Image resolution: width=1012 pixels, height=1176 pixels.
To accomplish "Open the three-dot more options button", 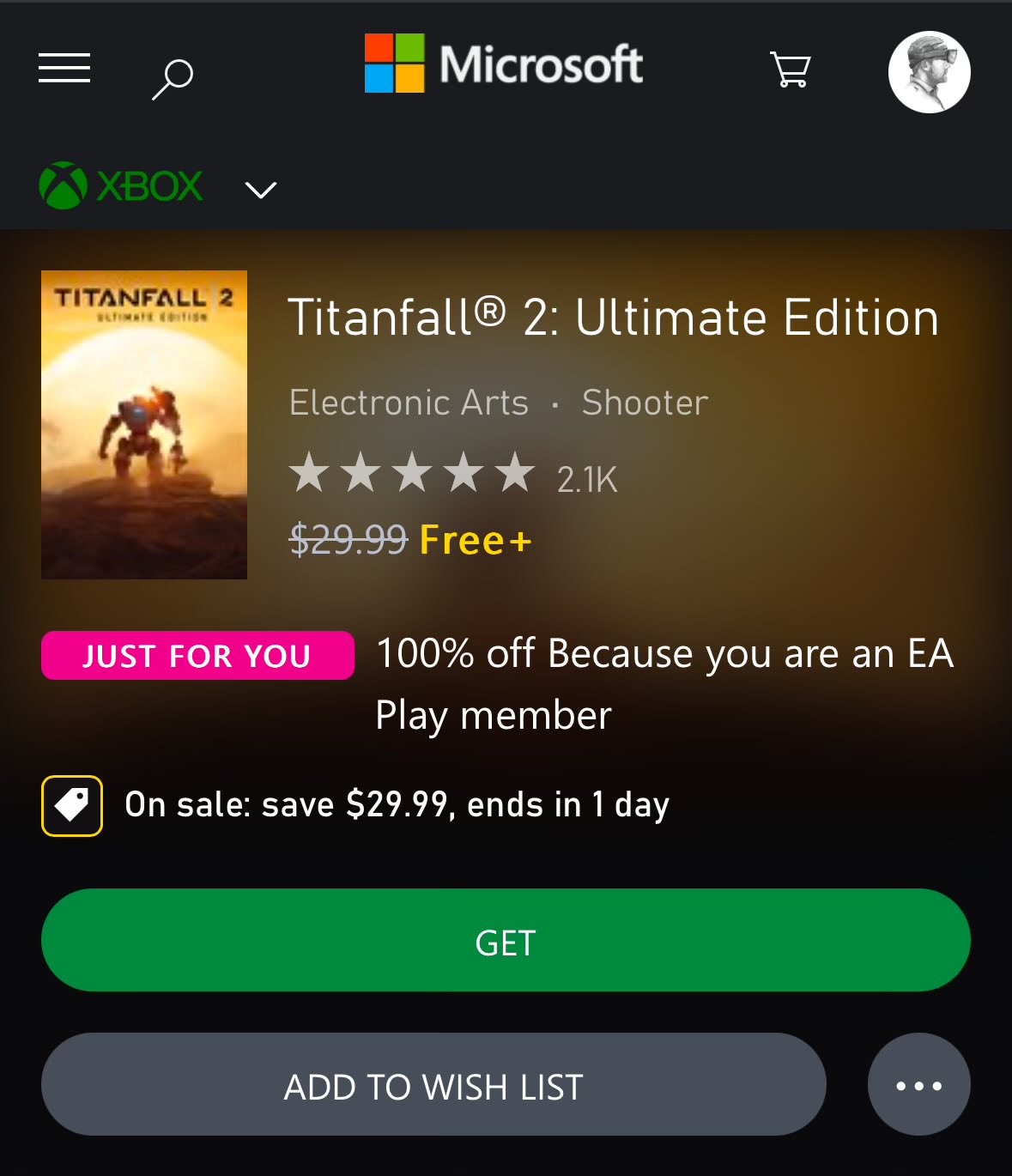I will tap(918, 1085).
